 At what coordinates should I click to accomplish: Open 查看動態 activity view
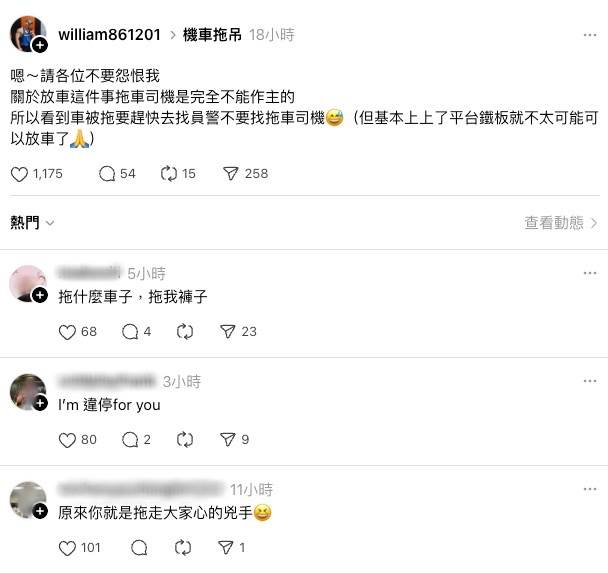coord(560,223)
